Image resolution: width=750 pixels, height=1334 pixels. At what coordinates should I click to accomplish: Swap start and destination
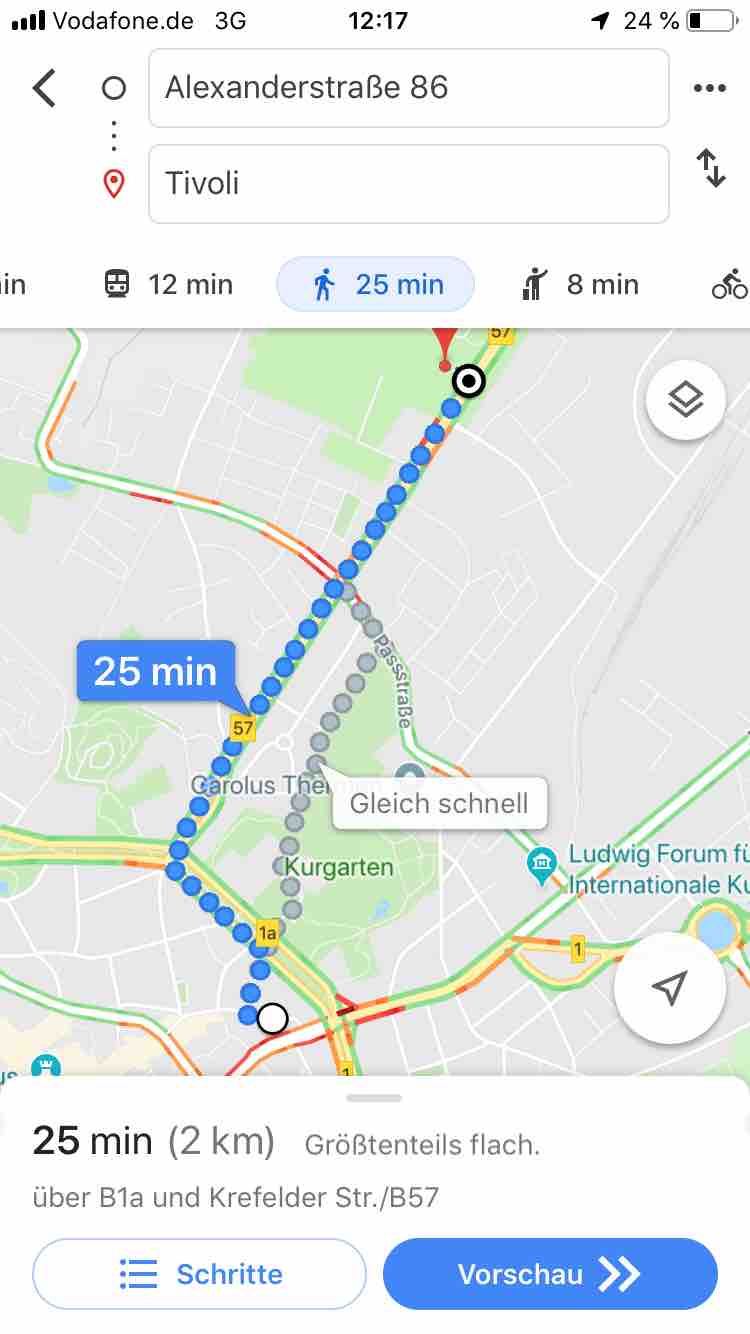tap(711, 168)
